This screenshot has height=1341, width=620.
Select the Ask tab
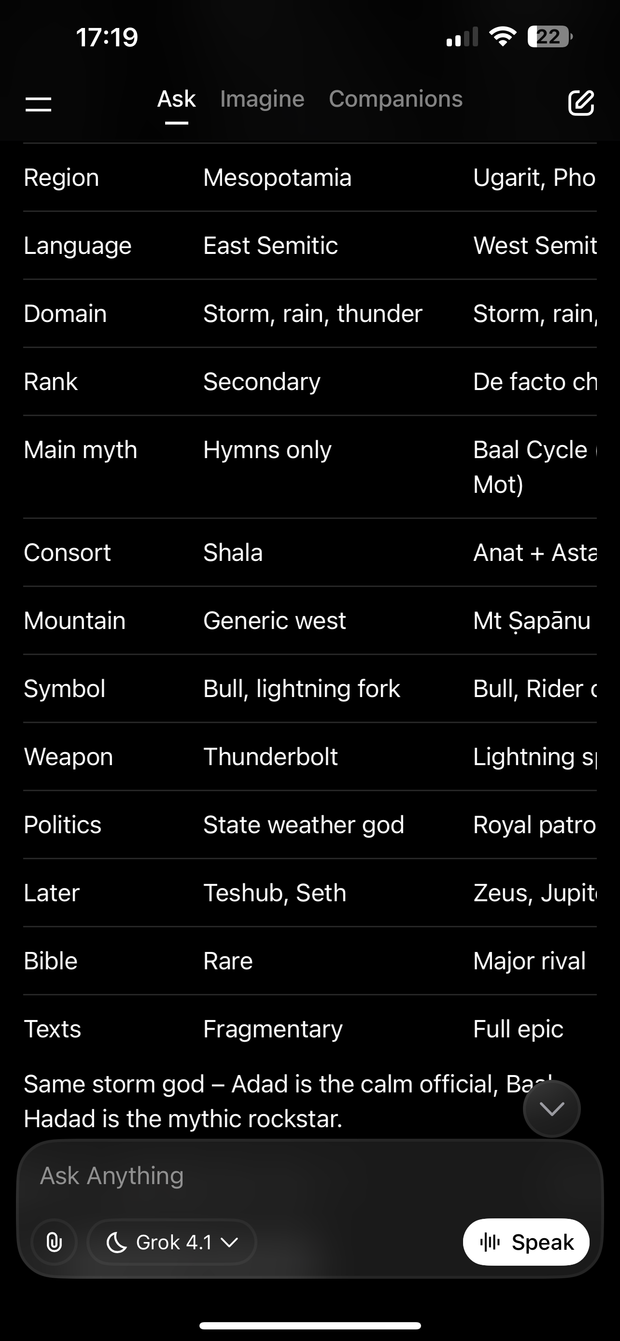point(176,99)
